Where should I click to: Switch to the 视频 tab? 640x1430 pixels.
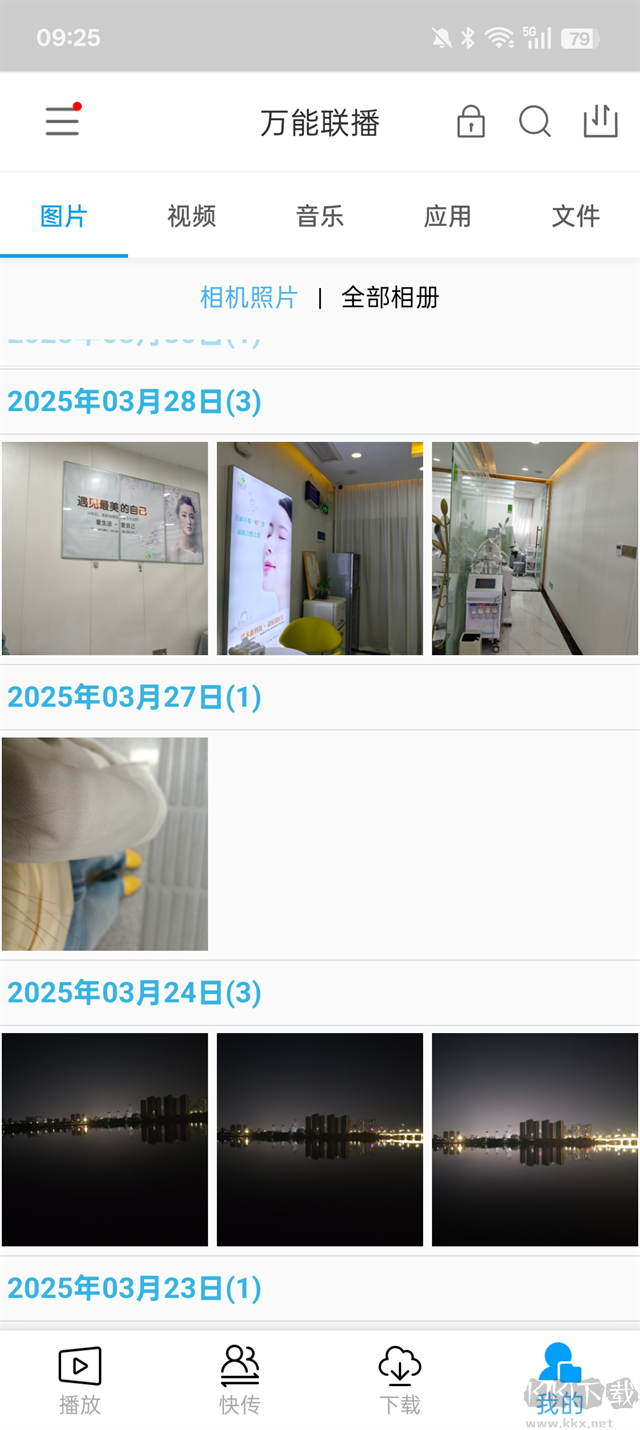pyautogui.click(x=191, y=216)
